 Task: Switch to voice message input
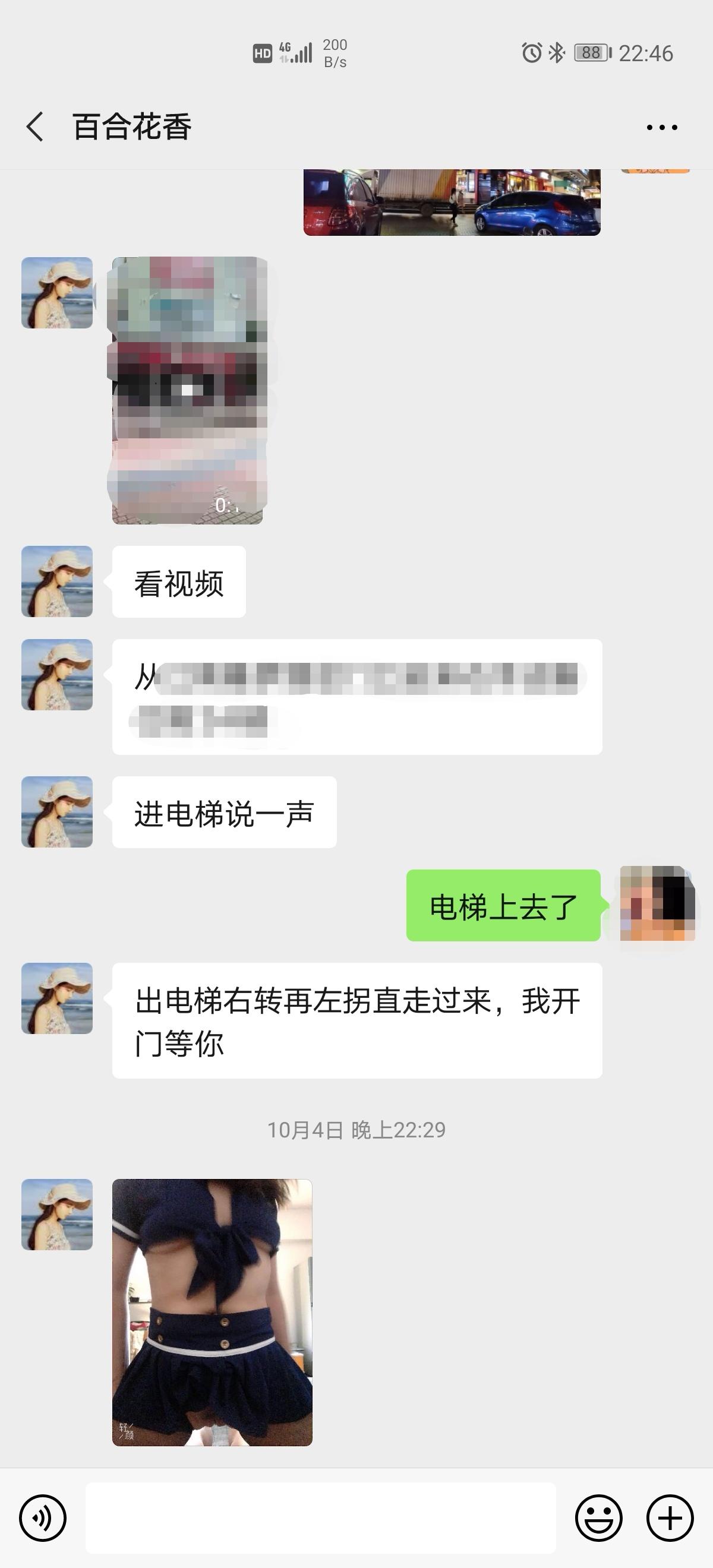click(x=43, y=1518)
